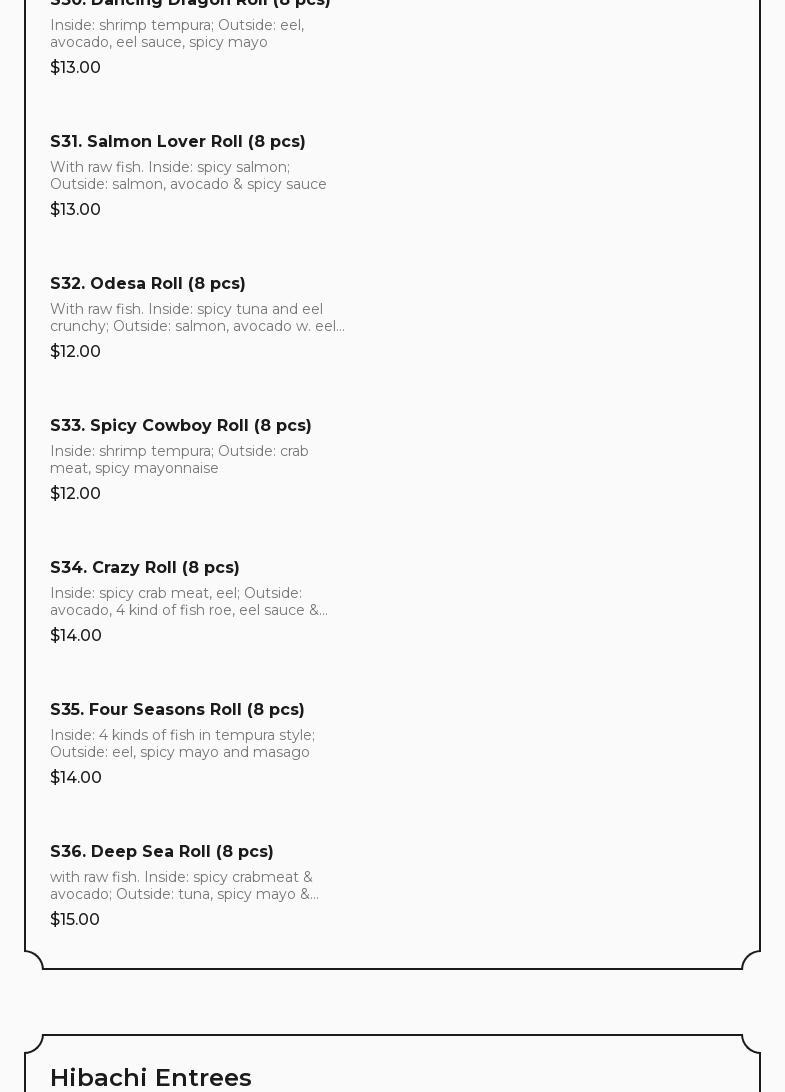This screenshot has width=785, height=1092.
Task: Open S31. Salmon Lover Roll item
Action: [x=178, y=142]
